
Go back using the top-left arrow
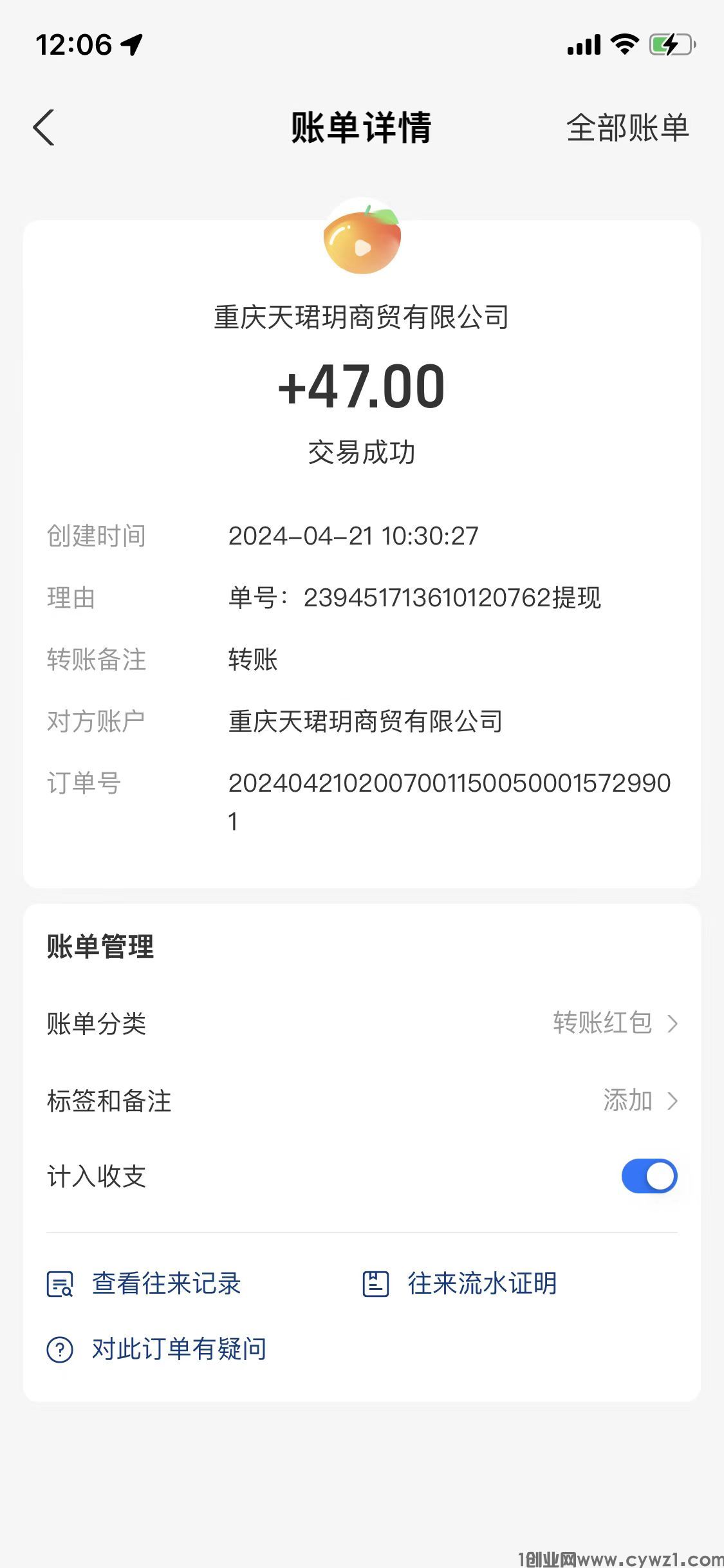[44, 127]
